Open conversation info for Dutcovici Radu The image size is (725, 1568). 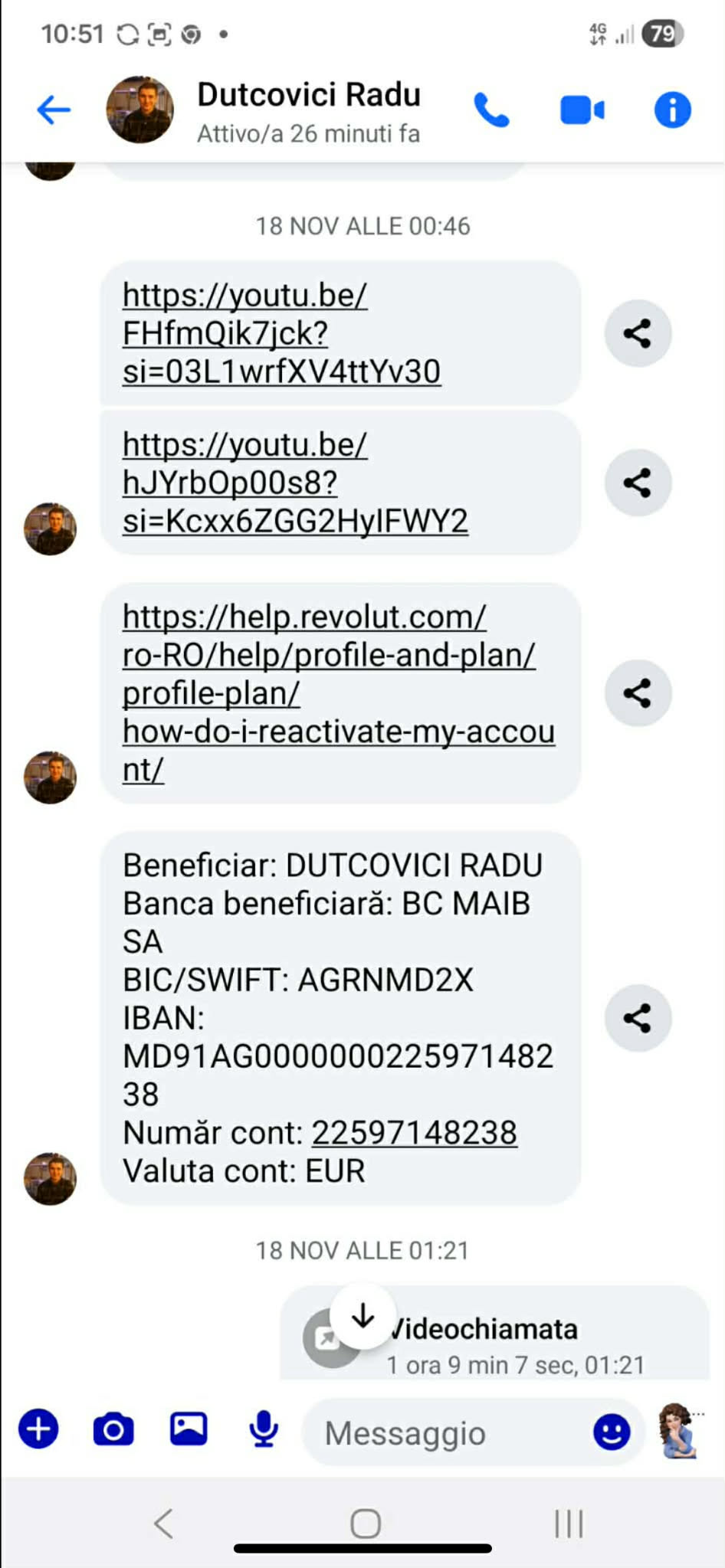672,110
